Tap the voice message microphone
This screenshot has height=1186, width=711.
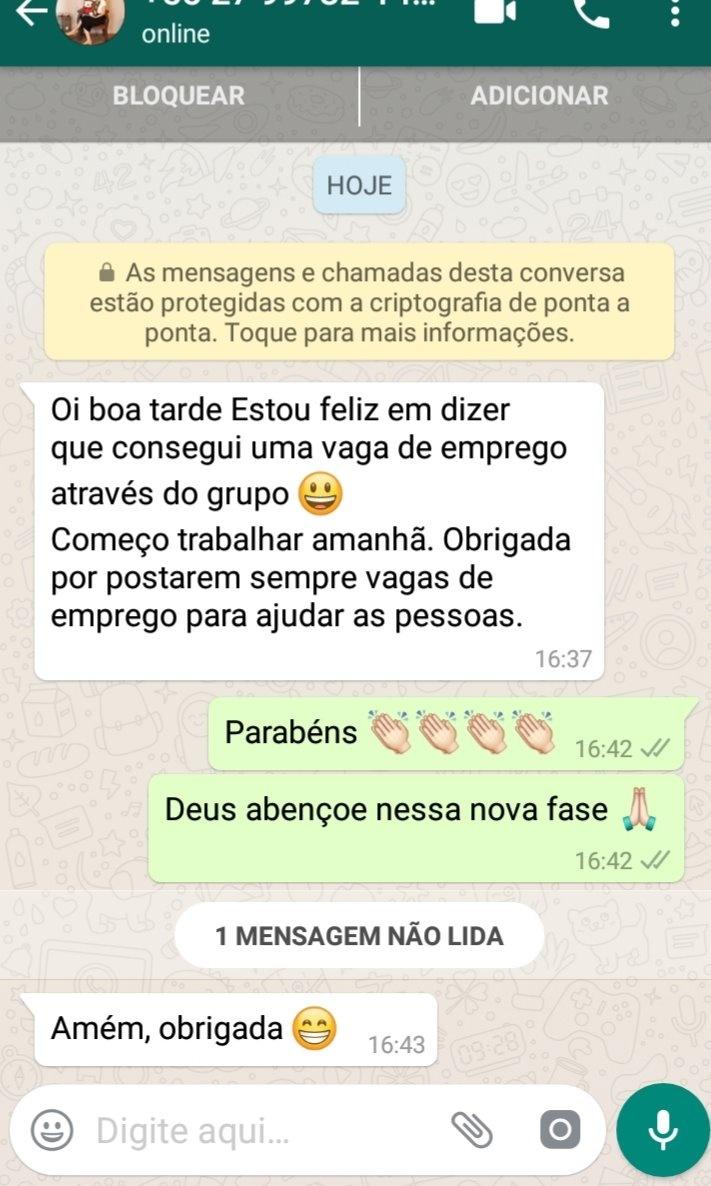[661, 1131]
